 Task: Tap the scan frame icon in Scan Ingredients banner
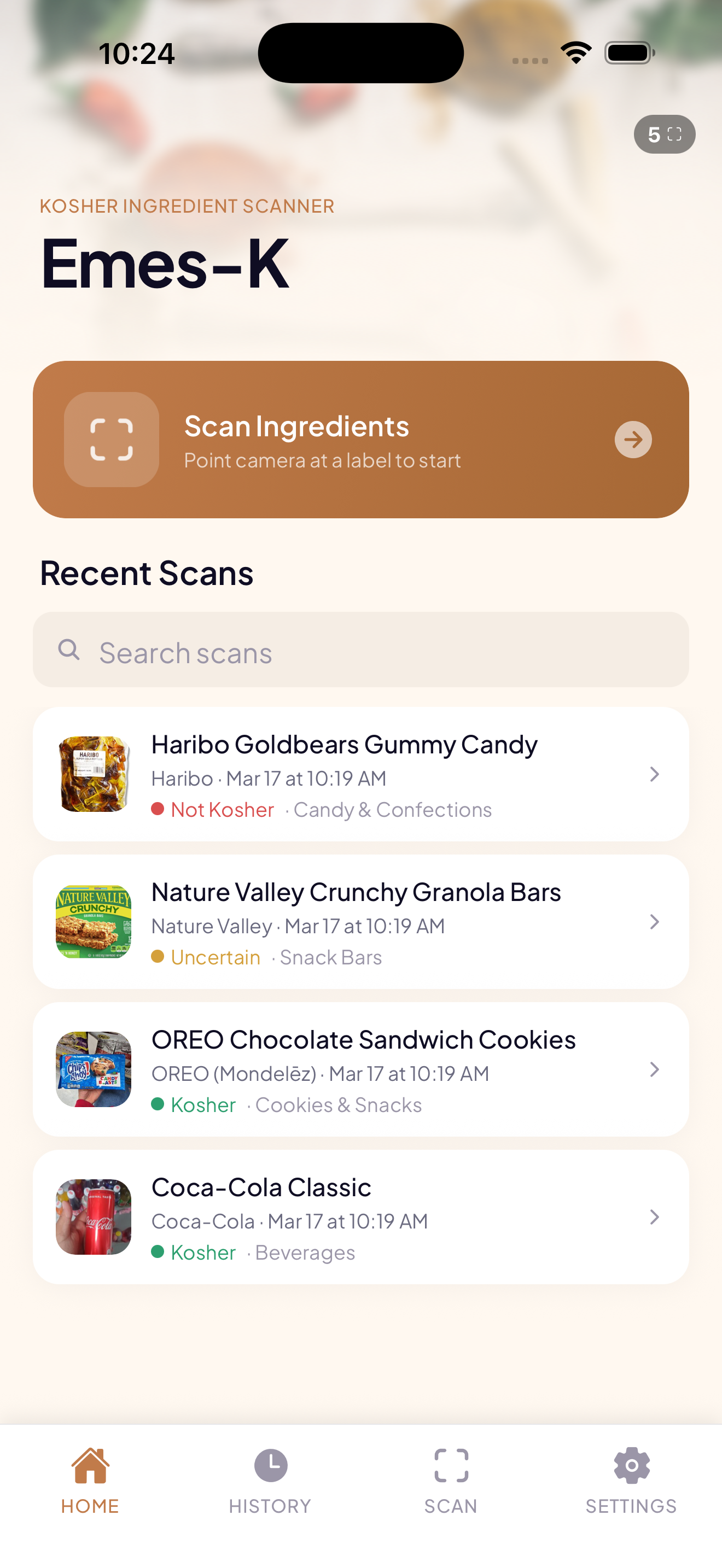click(x=112, y=441)
